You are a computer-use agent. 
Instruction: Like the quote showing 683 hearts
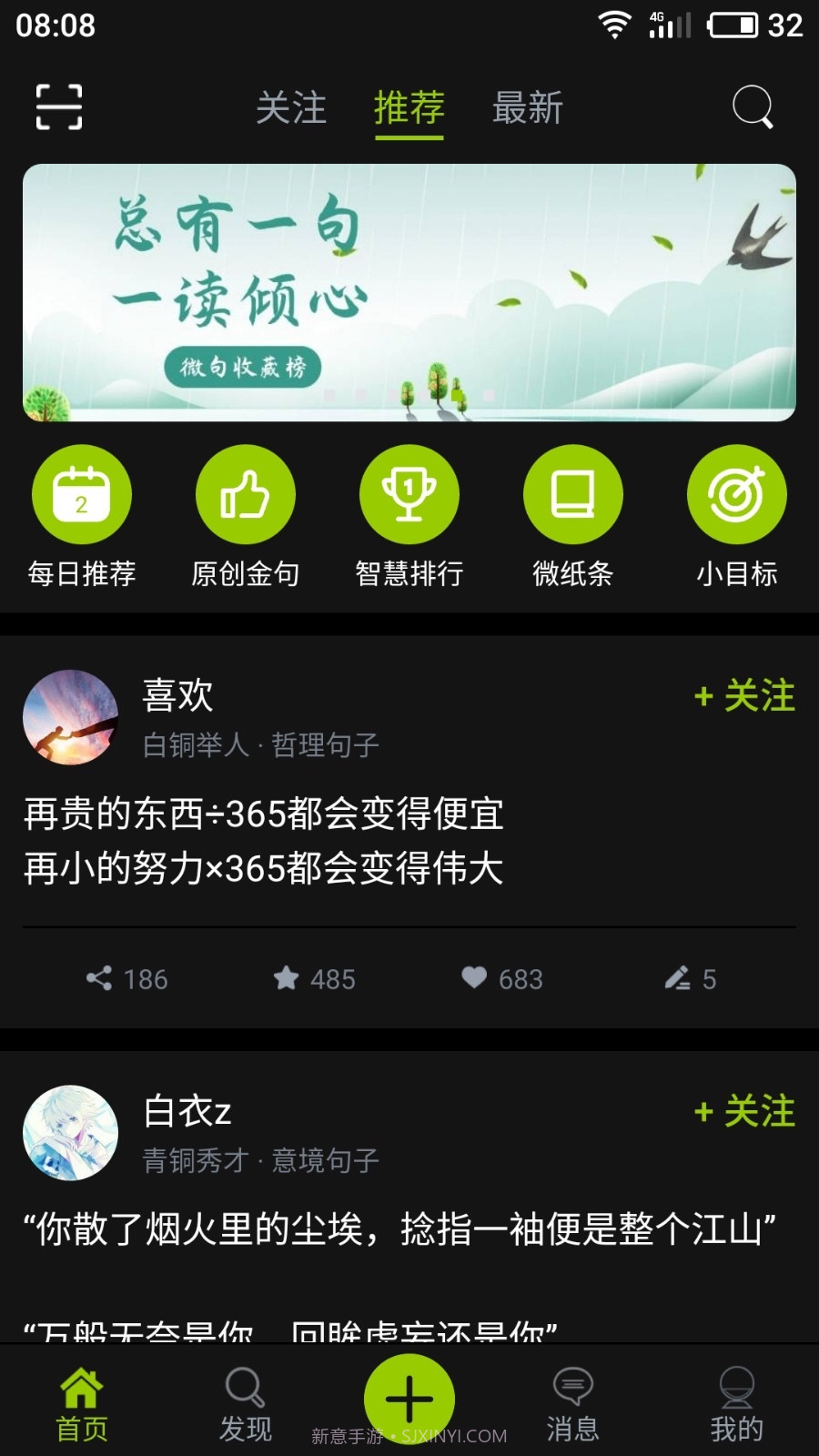[502, 978]
